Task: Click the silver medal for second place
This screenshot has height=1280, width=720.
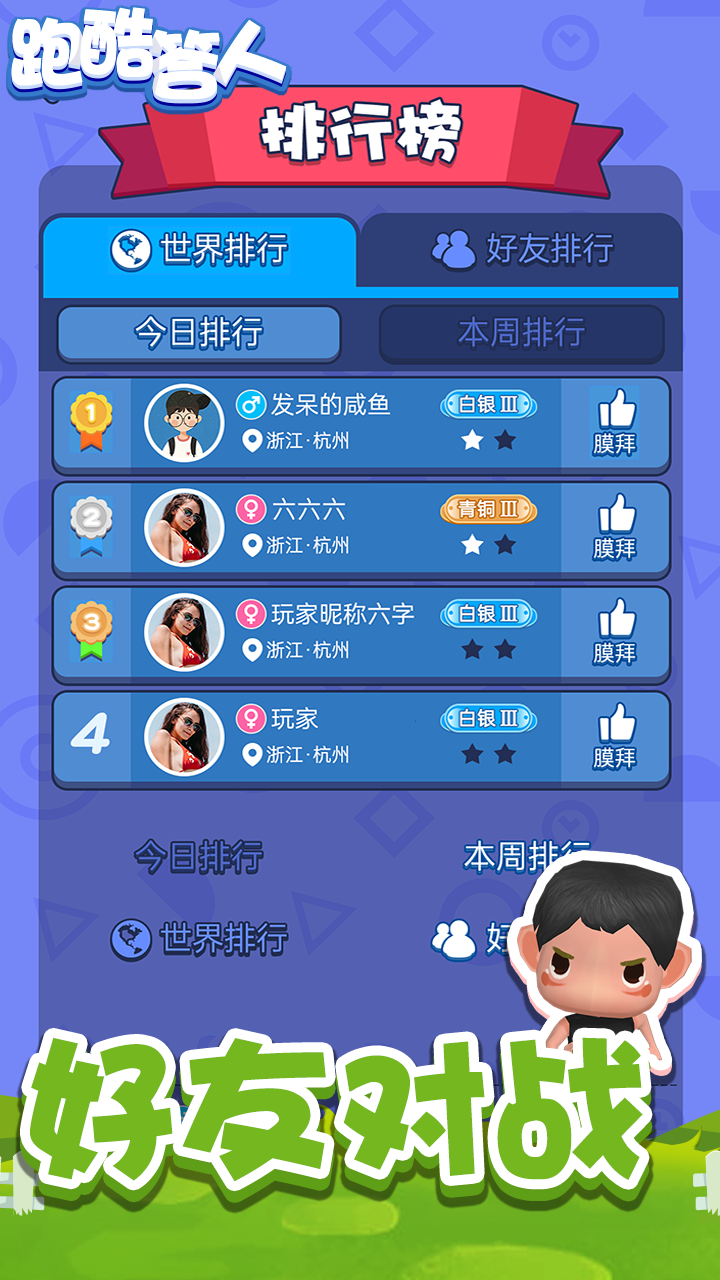Action: [x=89, y=527]
